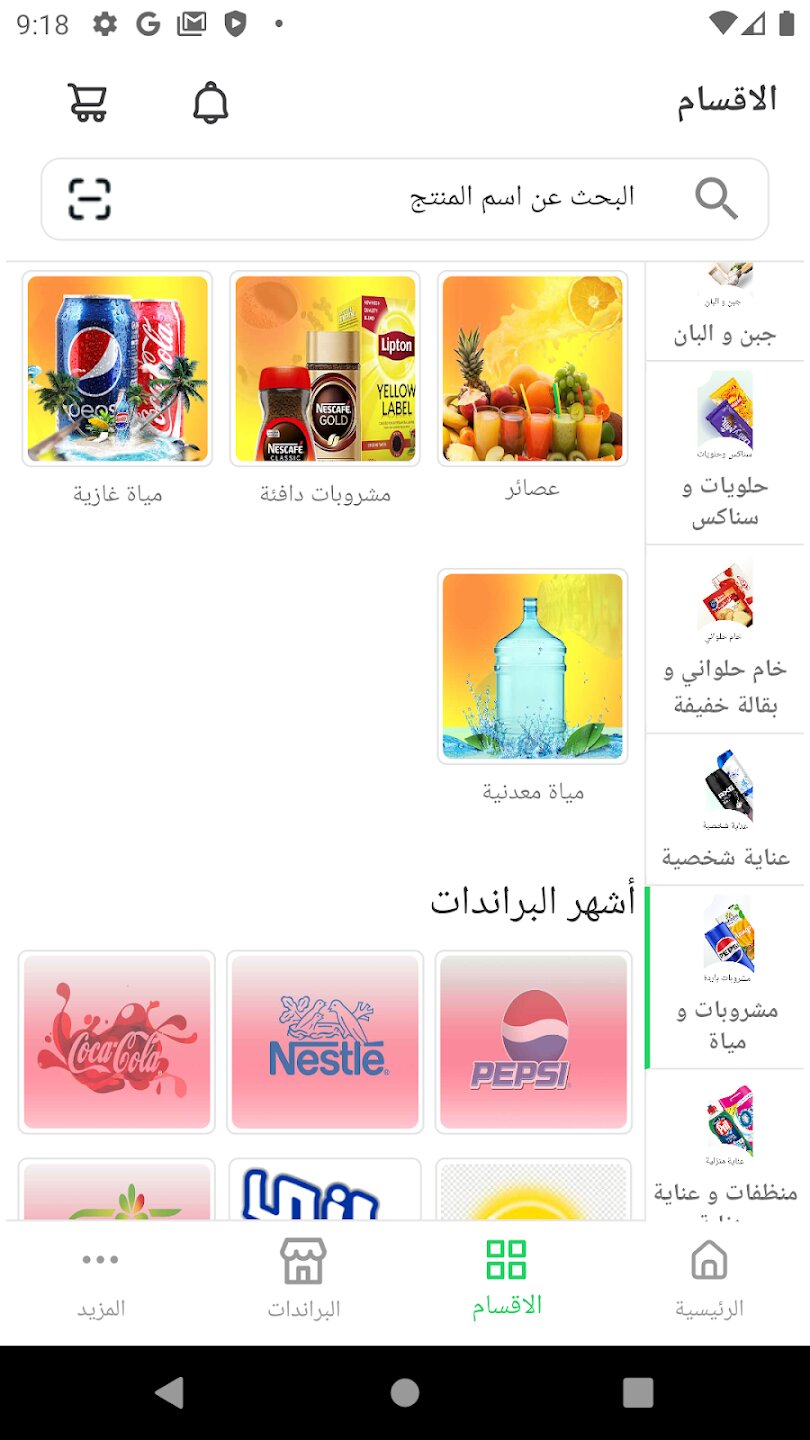Image resolution: width=810 pixels, height=1440 pixels.
Task: Select the مشروبات و مياة category
Action: [726, 978]
